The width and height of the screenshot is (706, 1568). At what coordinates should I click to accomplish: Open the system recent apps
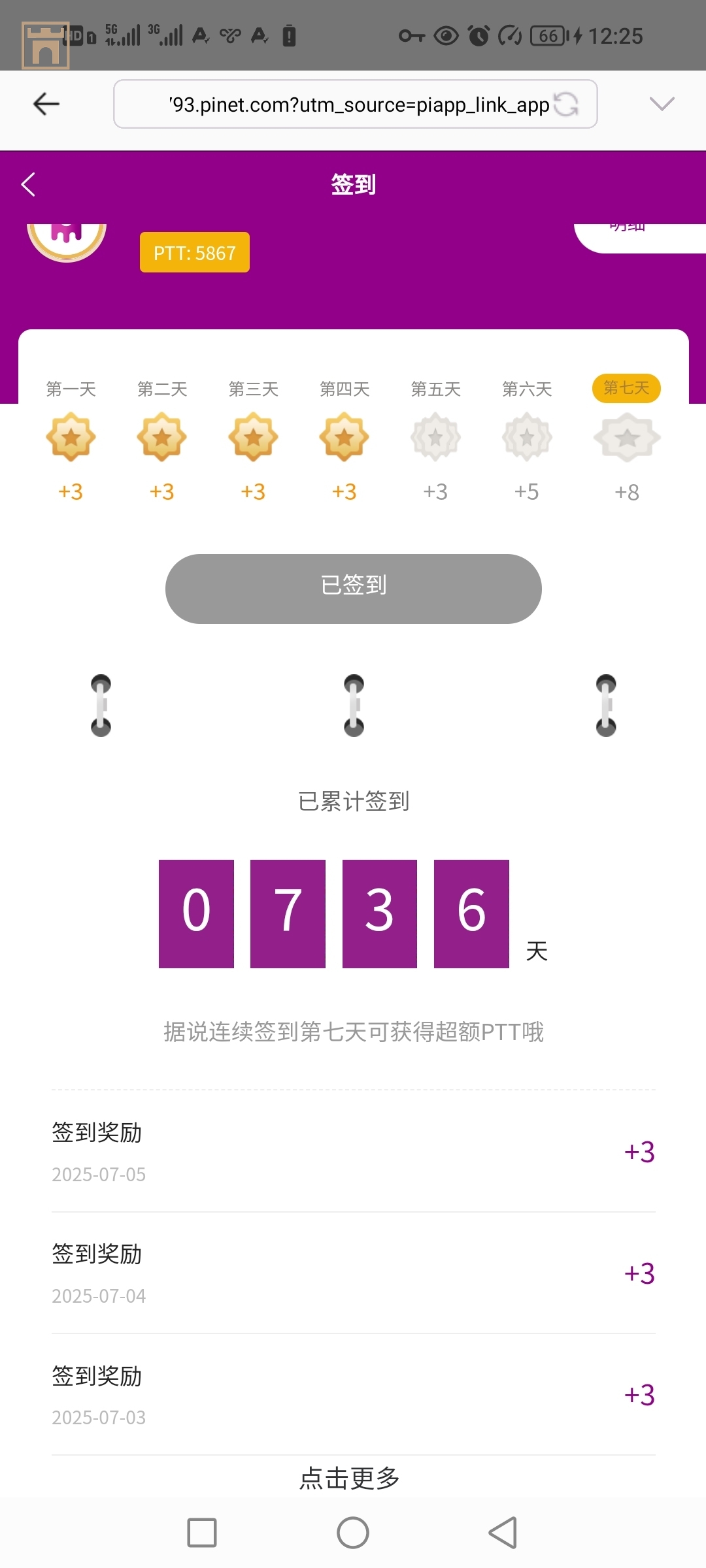tap(202, 1533)
